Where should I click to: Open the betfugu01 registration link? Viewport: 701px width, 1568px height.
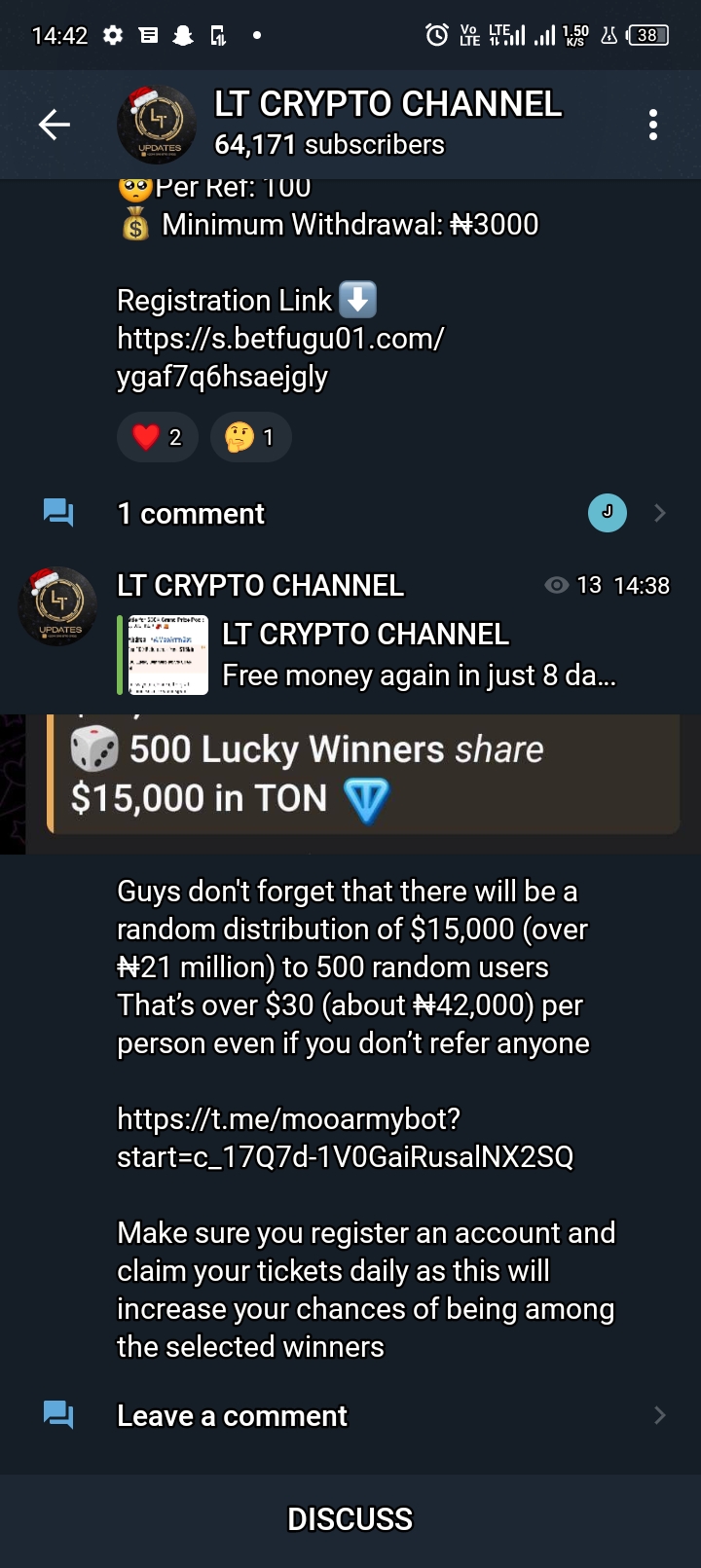point(280,357)
